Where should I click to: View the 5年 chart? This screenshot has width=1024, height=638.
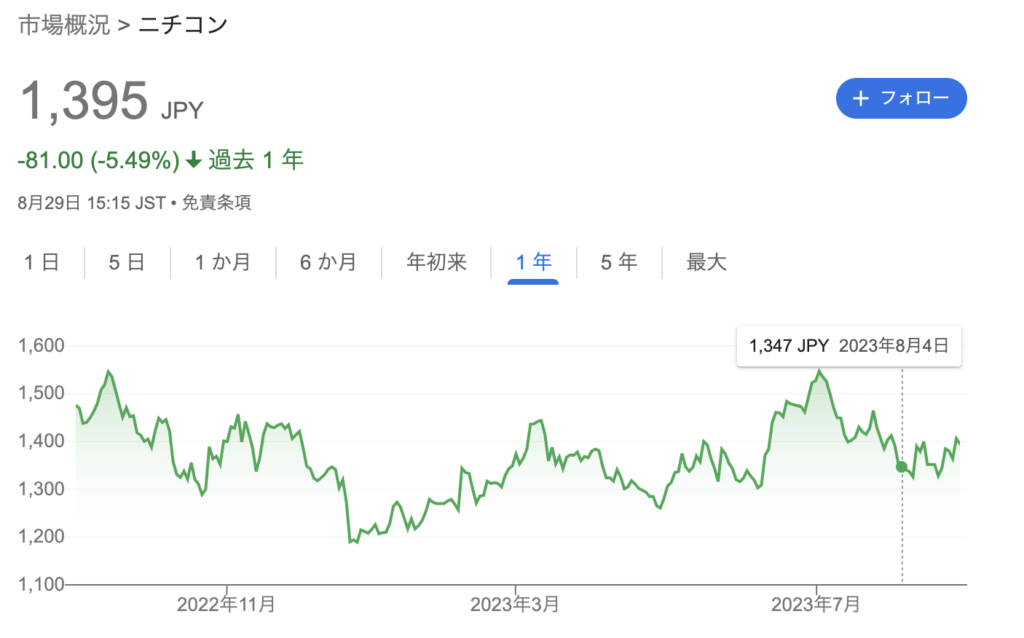[619, 263]
